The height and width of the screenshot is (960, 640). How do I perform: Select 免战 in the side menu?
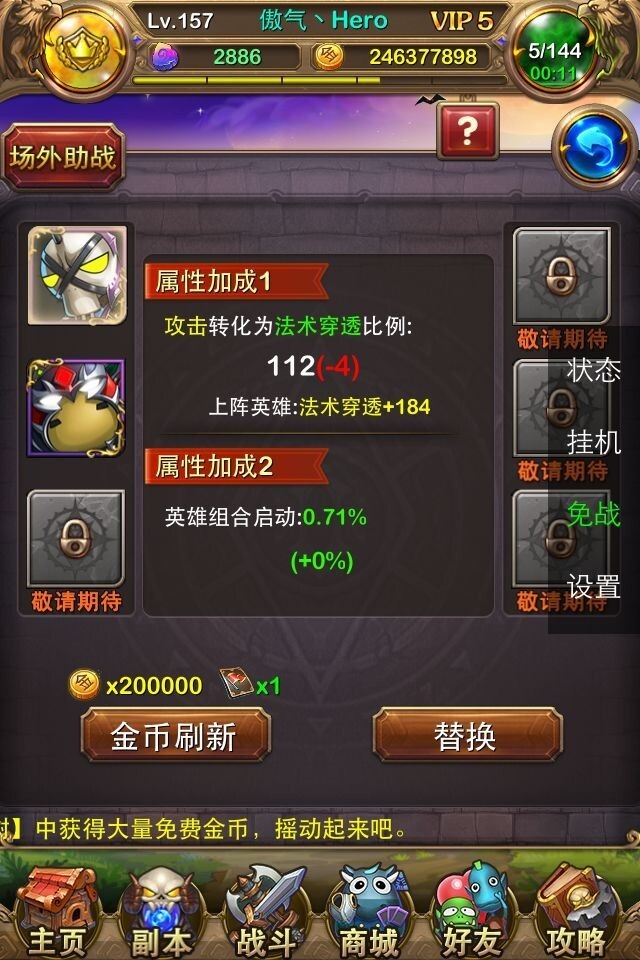[x=594, y=514]
